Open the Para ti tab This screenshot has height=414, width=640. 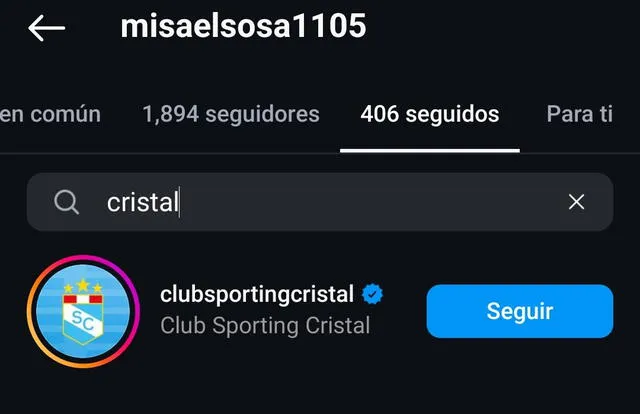point(579,114)
